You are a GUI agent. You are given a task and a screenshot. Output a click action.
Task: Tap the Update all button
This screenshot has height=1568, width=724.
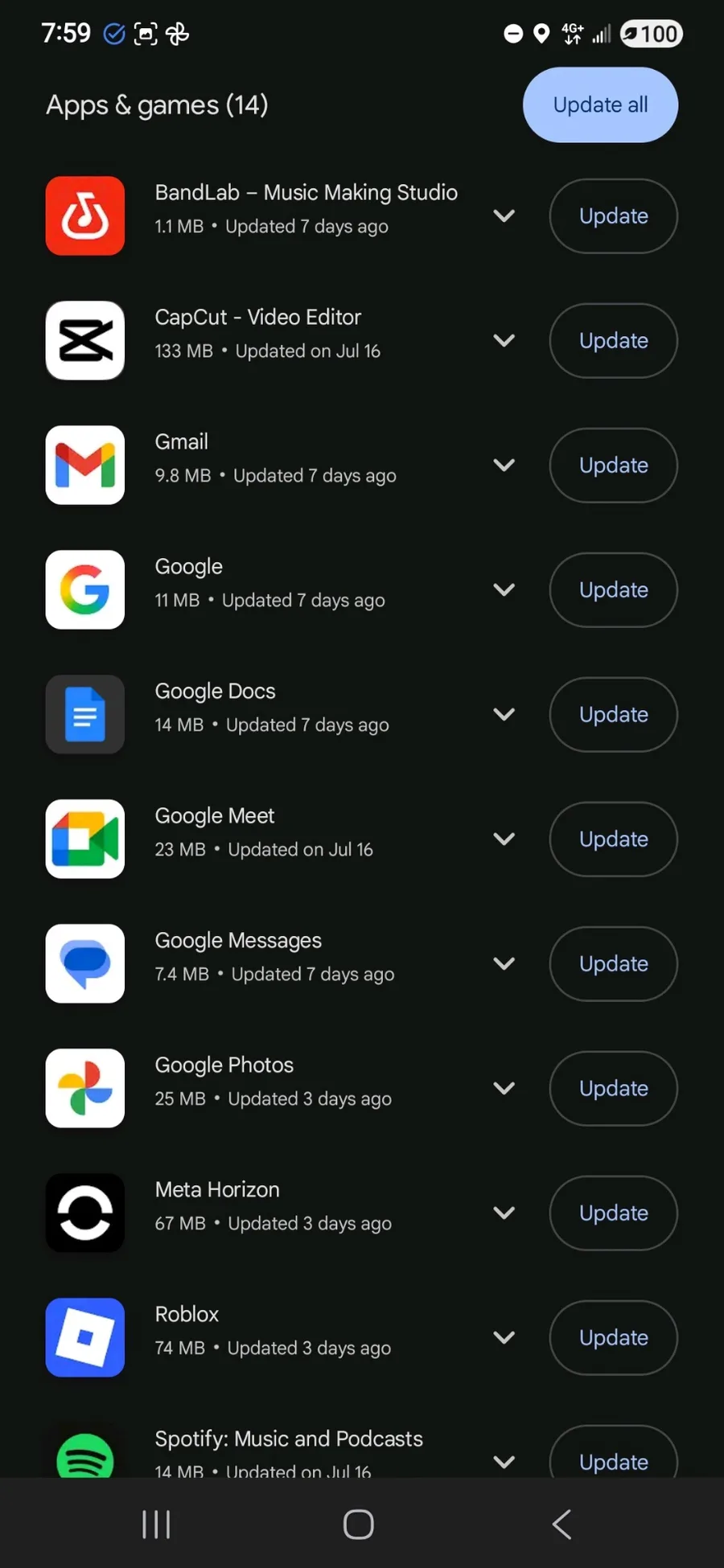(600, 105)
